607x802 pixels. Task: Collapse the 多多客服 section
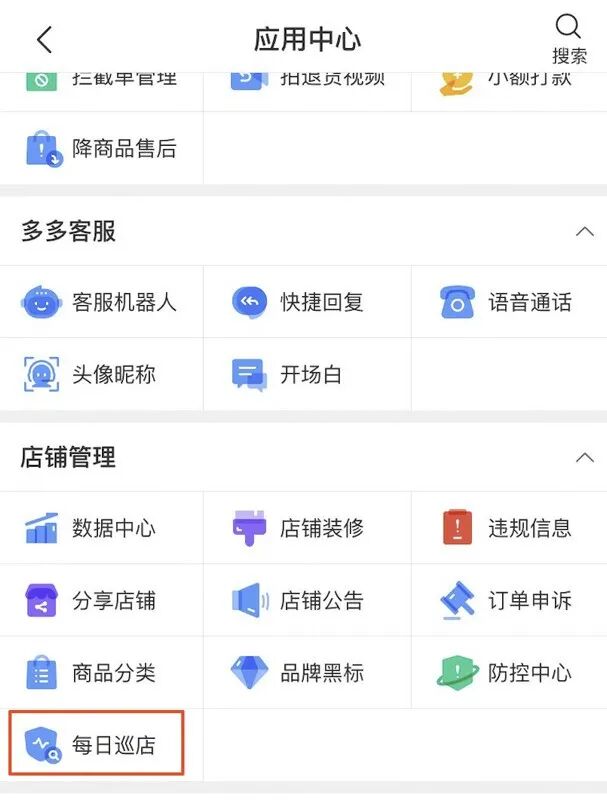[x=585, y=232]
